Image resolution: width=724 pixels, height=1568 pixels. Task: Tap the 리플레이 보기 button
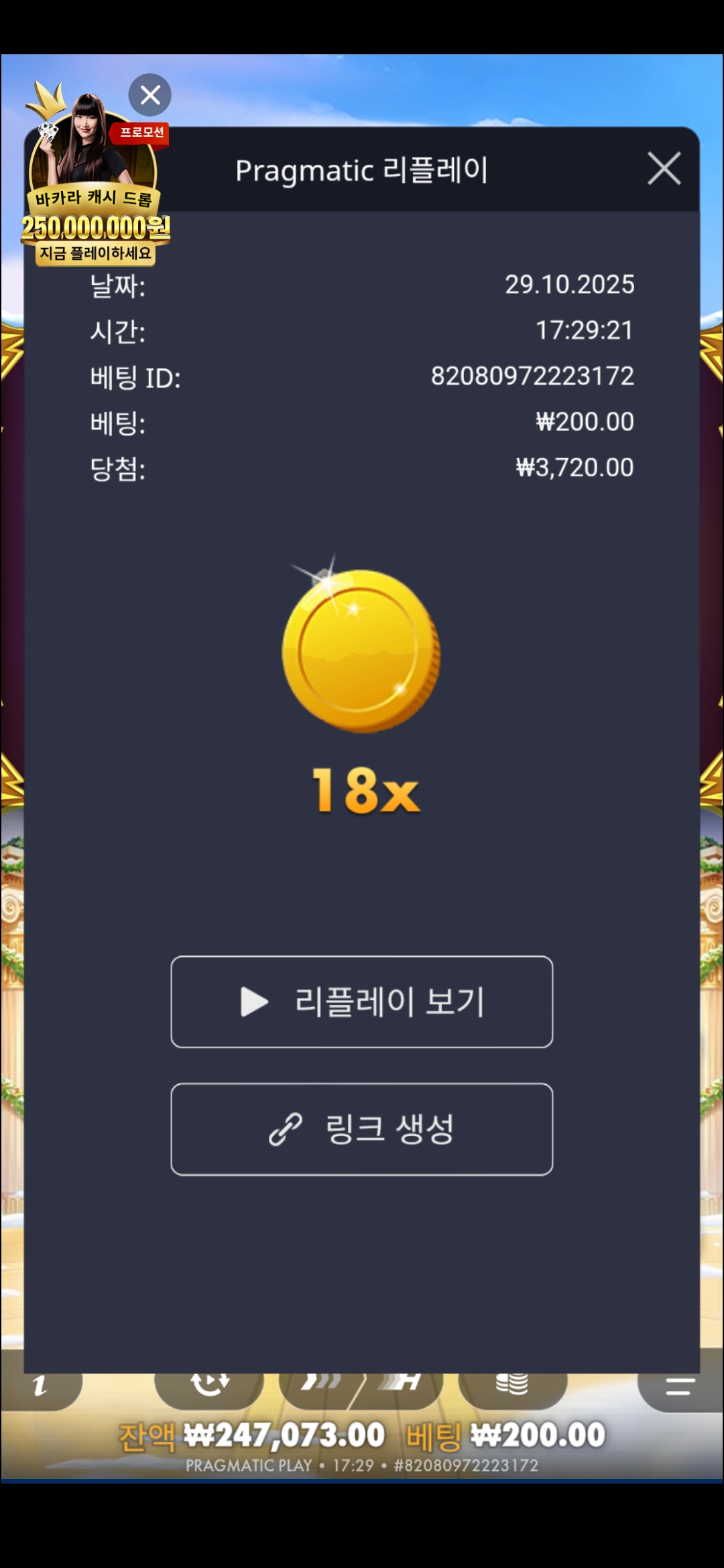coord(362,1002)
